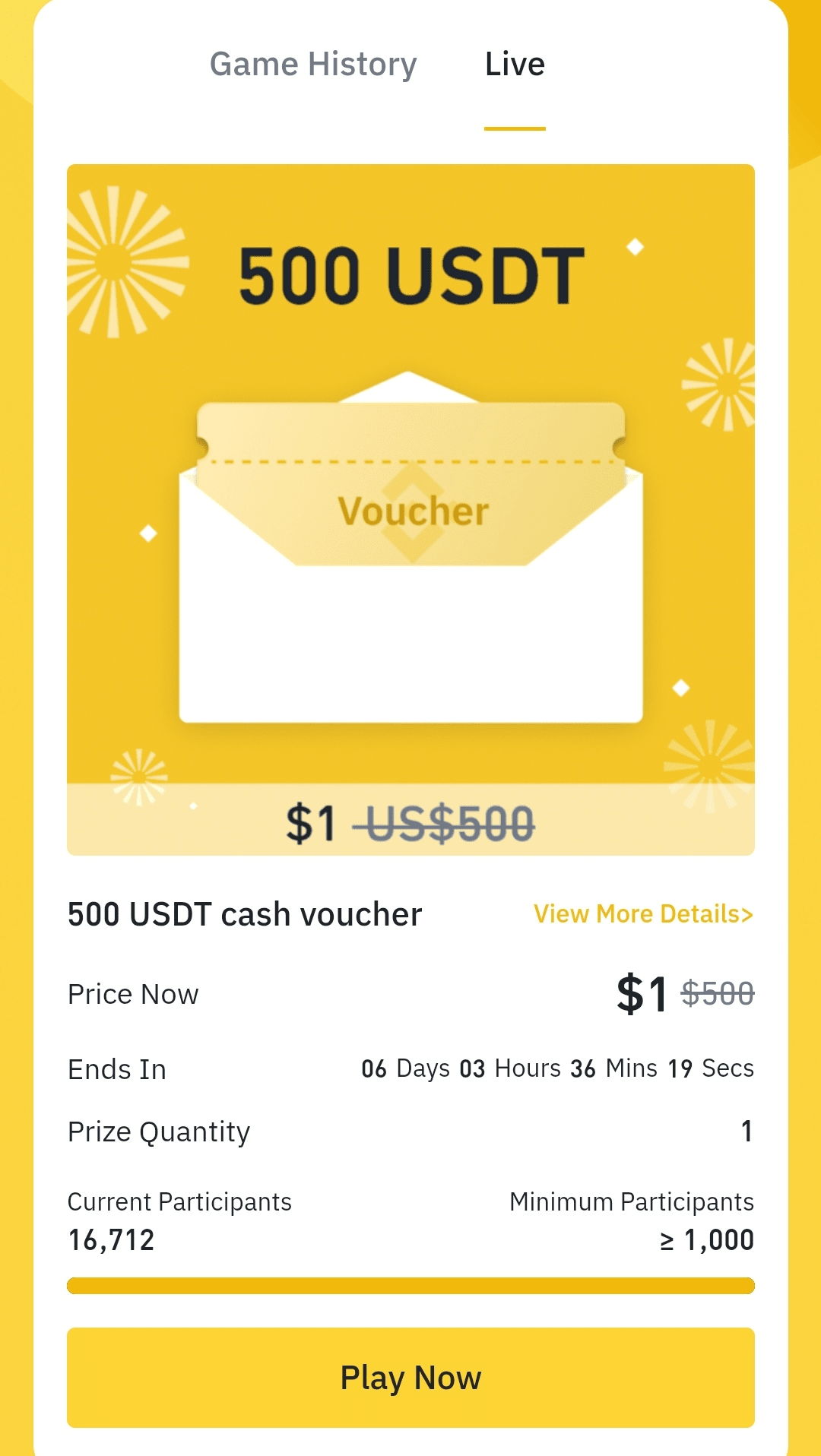Tap the Play Now button

[410, 1377]
